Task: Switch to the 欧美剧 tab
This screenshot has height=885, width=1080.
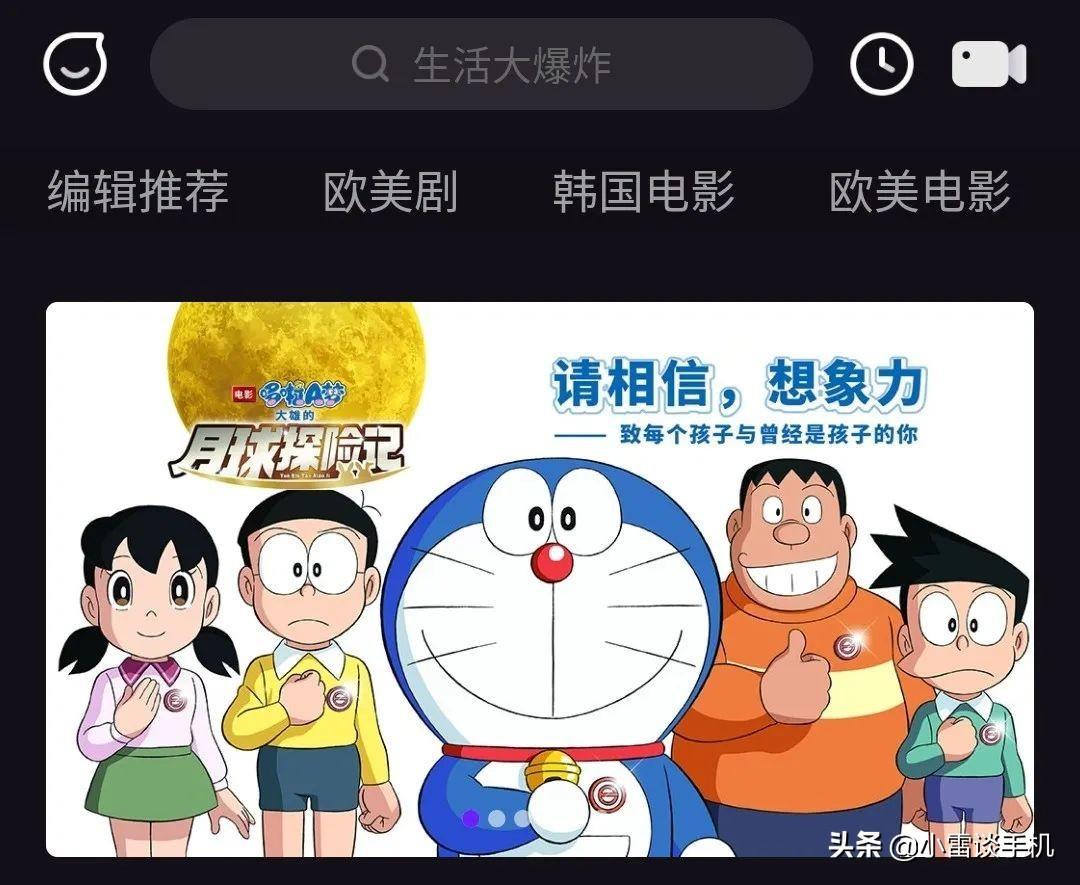Action: pyautogui.click(x=390, y=191)
